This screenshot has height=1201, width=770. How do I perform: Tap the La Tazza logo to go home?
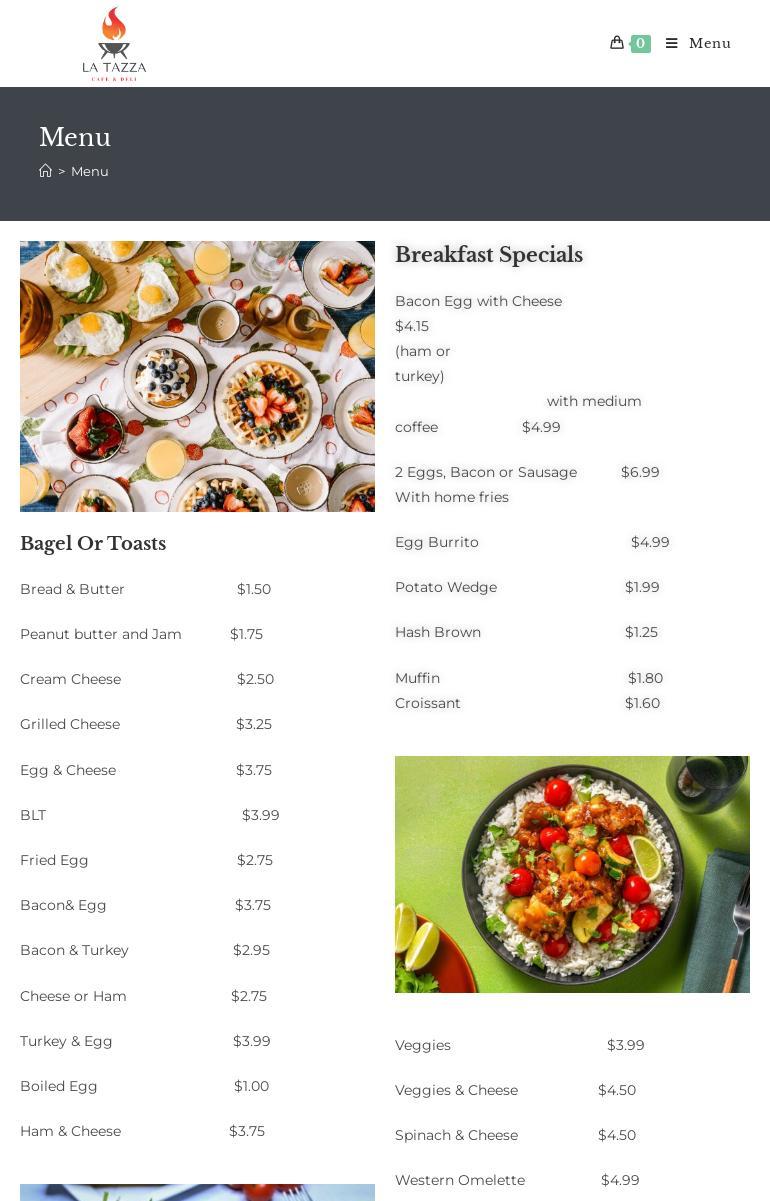pyautogui.click(x=114, y=44)
